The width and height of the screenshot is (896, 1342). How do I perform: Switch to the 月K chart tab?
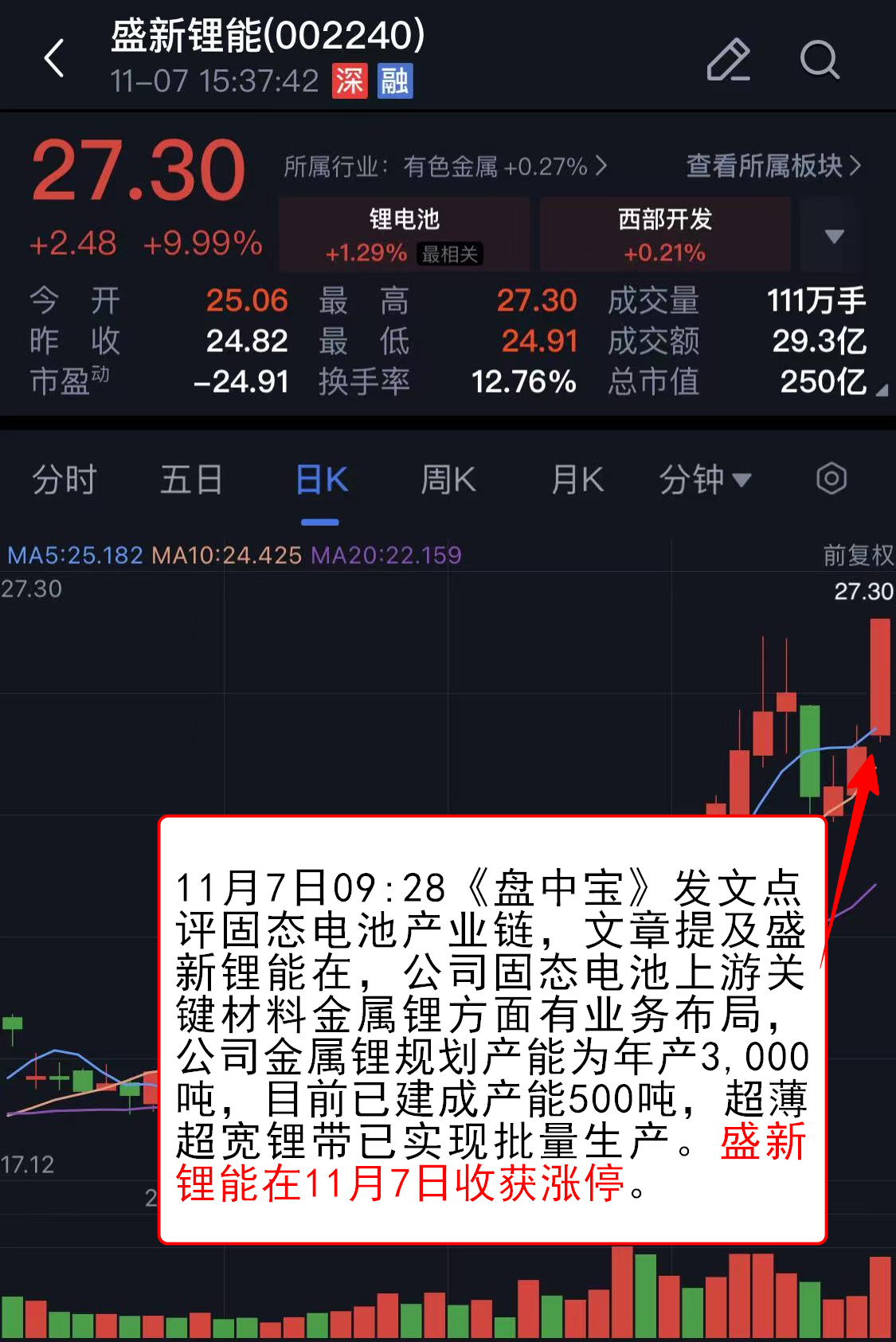[577, 479]
